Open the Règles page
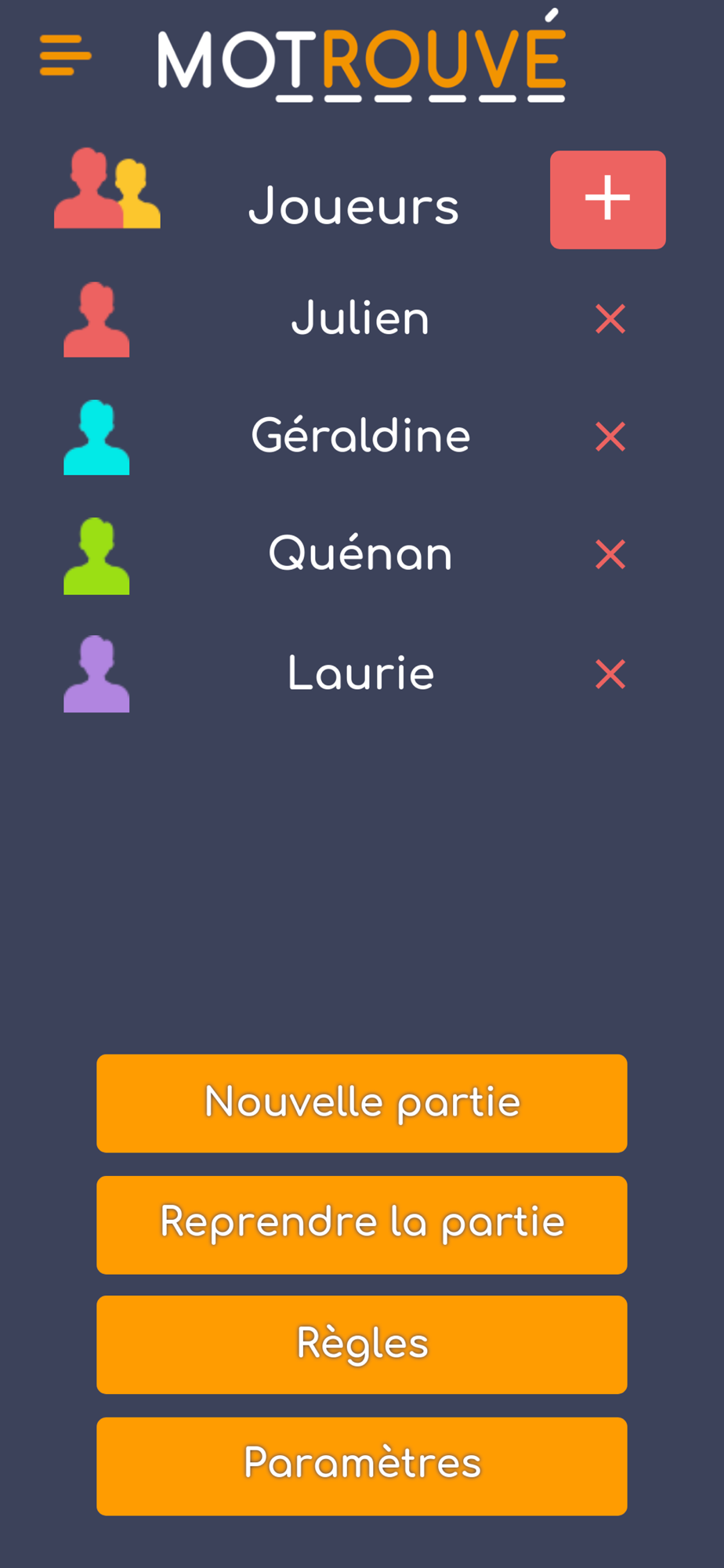Screen dimensions: 724x1568 coord(361,1344)
